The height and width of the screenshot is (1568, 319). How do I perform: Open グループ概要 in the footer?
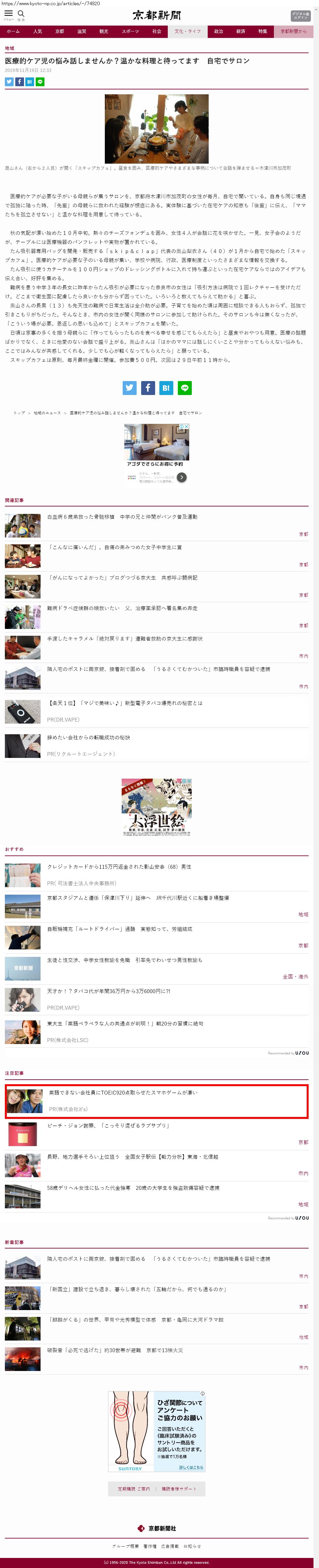pos(125,1545)
